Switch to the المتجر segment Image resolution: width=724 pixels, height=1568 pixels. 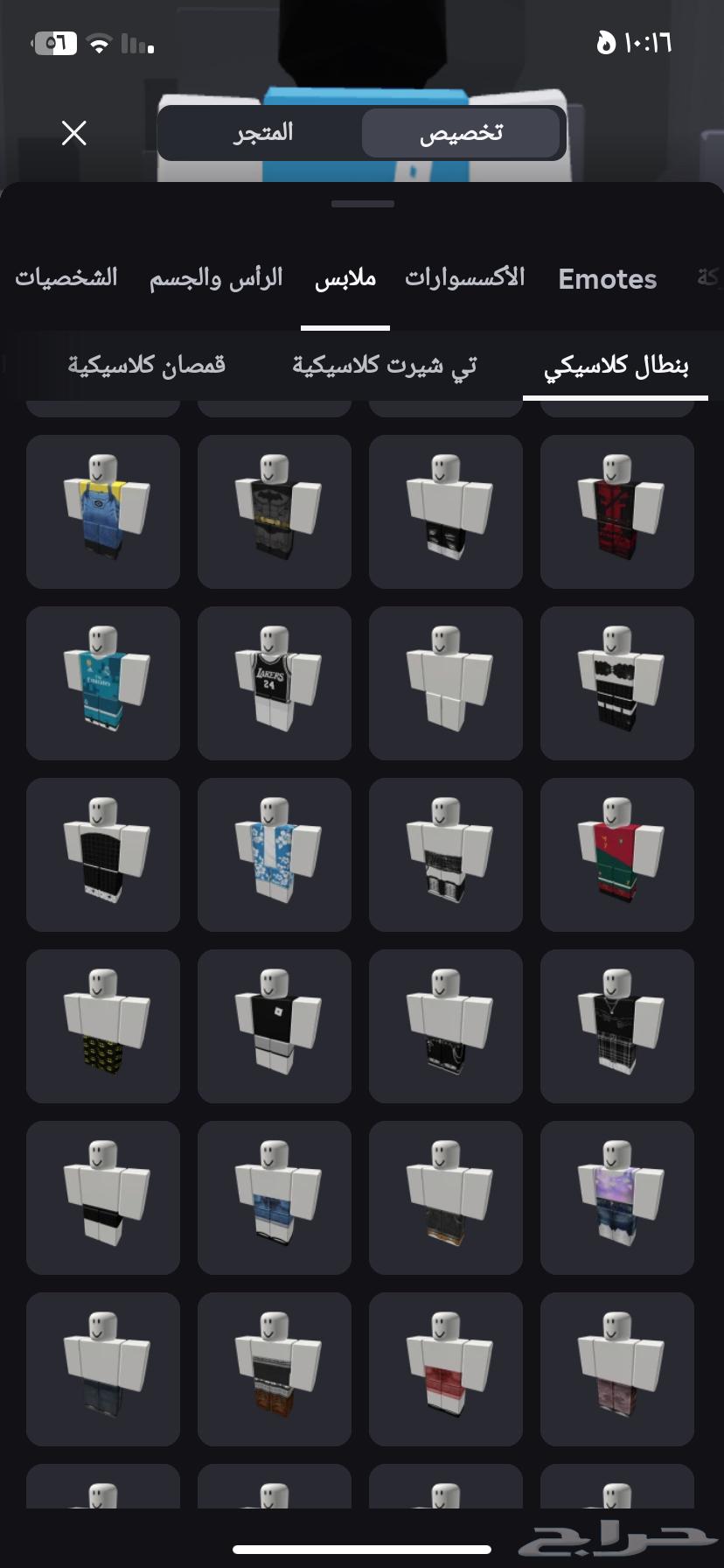click(x=263, y=133)
